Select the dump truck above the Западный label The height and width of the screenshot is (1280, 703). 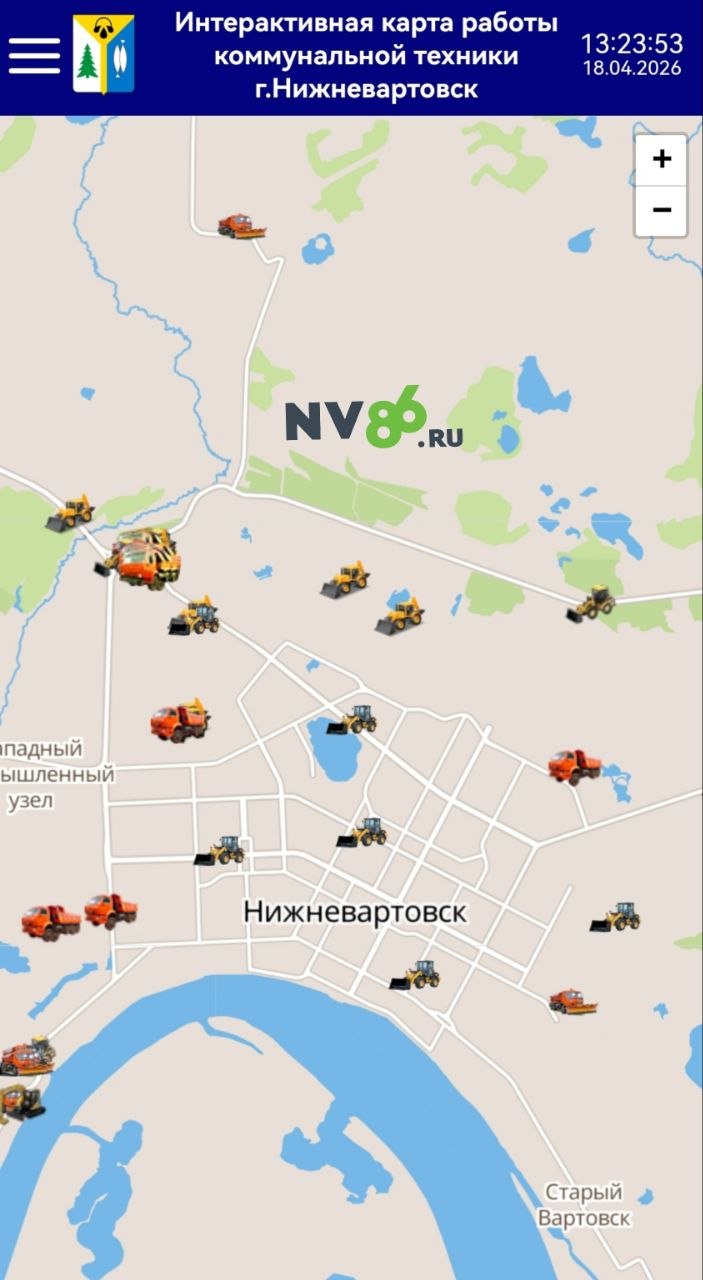coord(181,720)
